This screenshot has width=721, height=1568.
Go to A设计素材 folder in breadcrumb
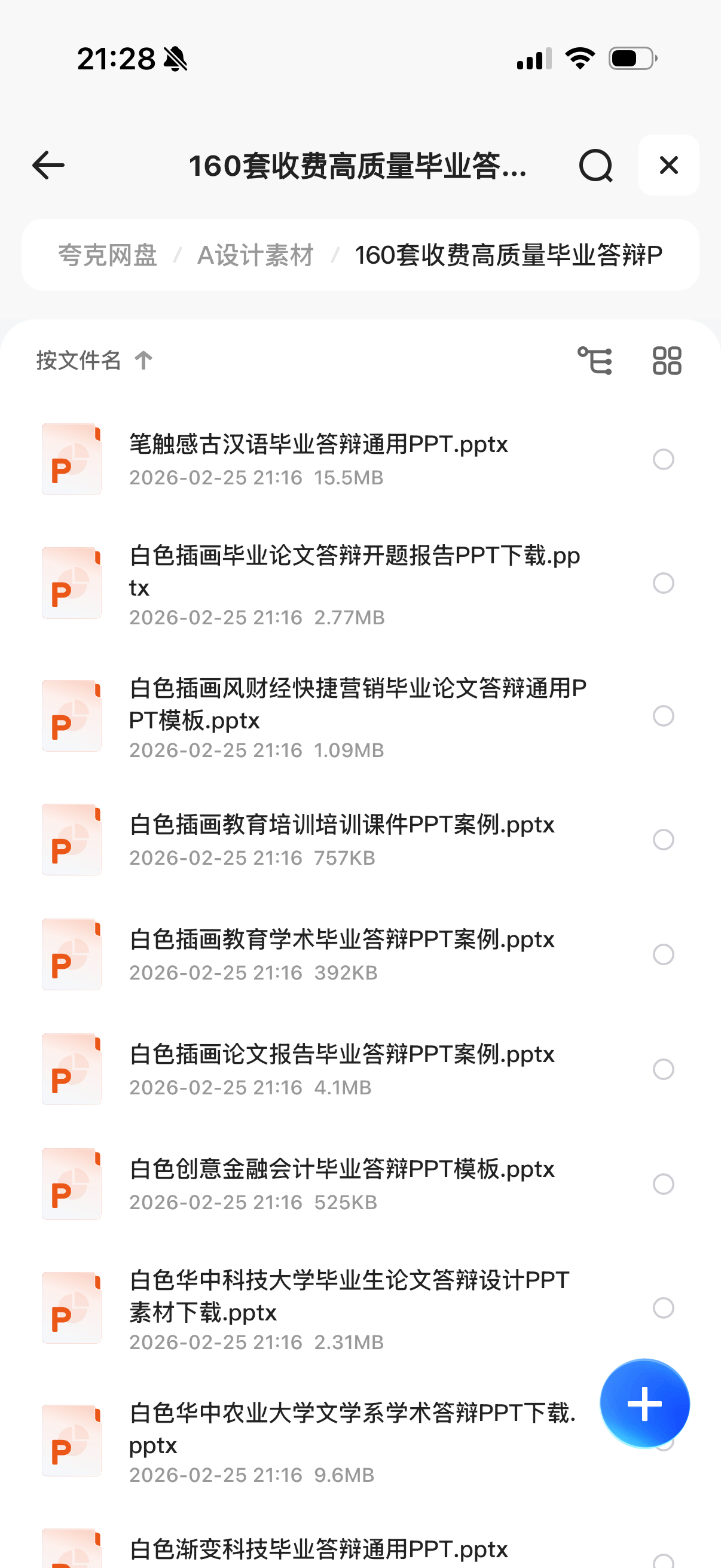point(255,255)
